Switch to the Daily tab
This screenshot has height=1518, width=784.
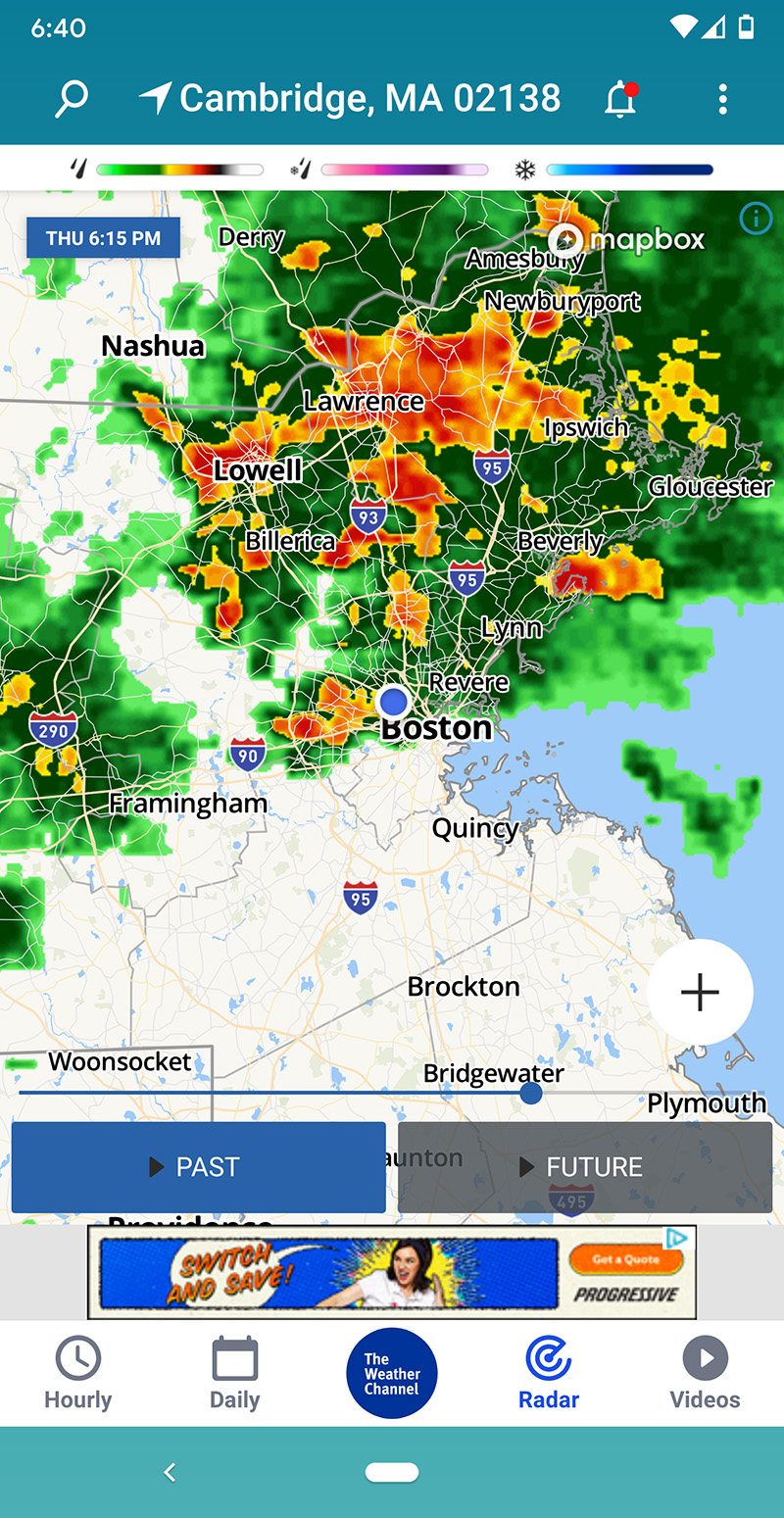pyautogui.click(x=235, y=1373)
